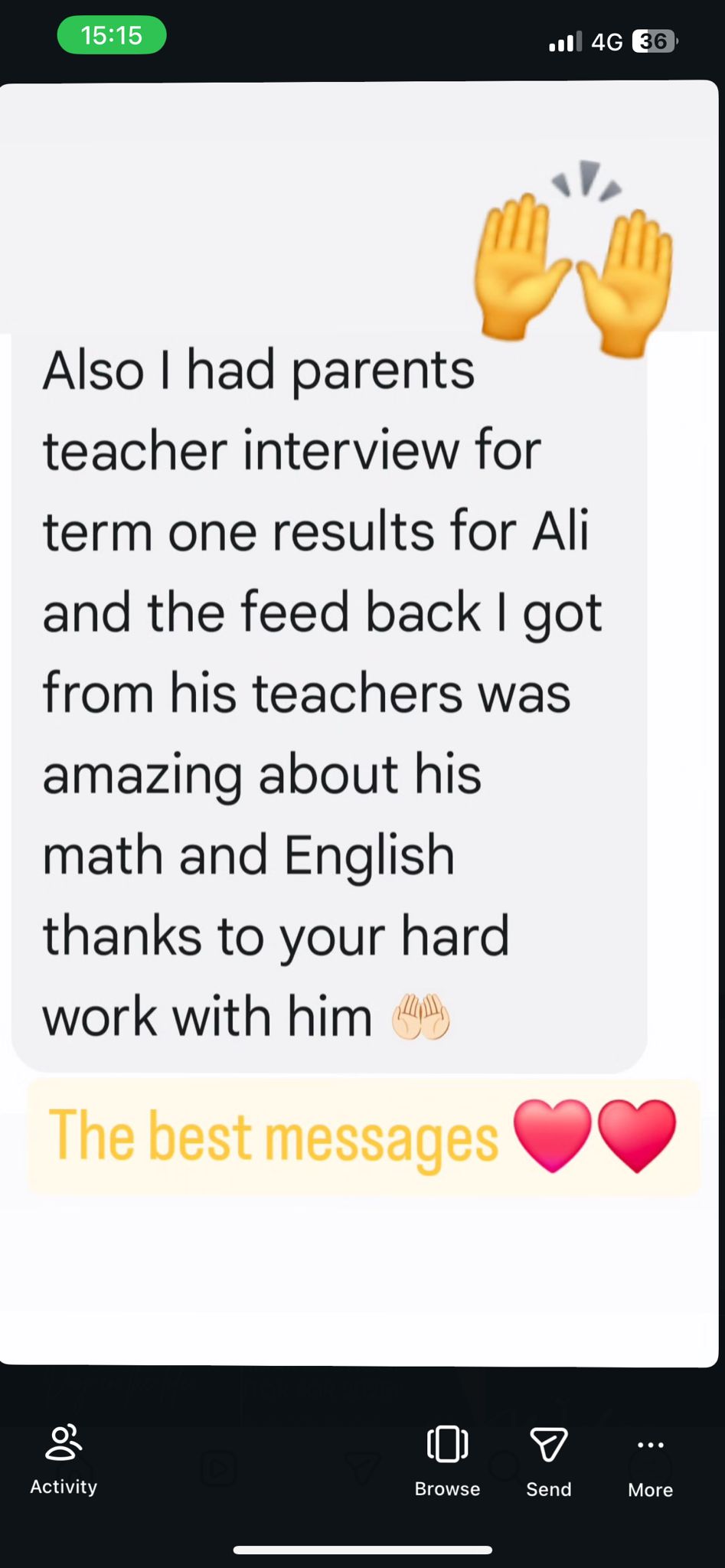Open the More options menu
725x1568 pixels.
pyautogui.click(x=650, y=1461)
